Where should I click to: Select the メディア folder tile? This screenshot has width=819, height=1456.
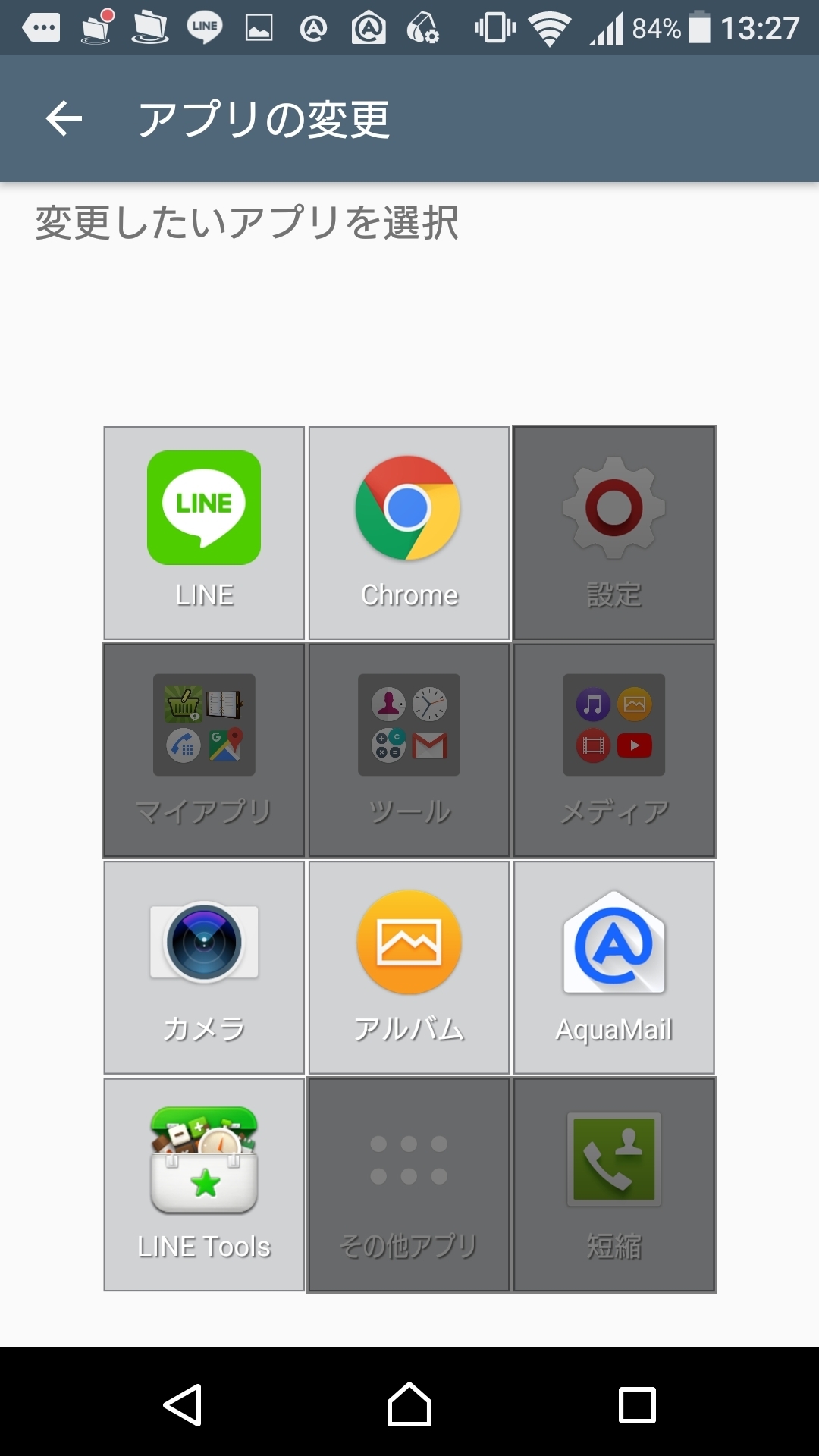[614, 751]
